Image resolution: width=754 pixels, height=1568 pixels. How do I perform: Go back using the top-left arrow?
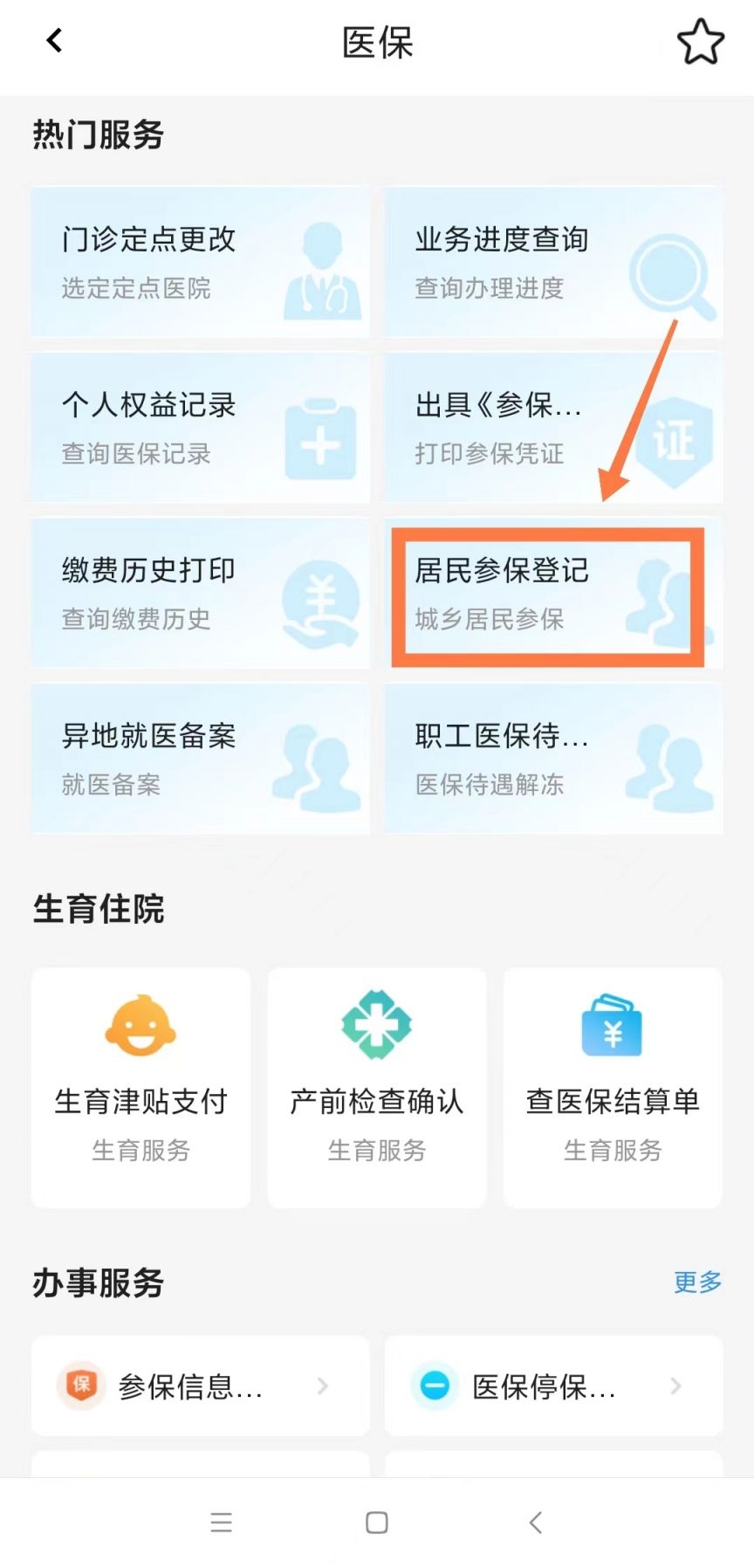click(x=54, y=40)
